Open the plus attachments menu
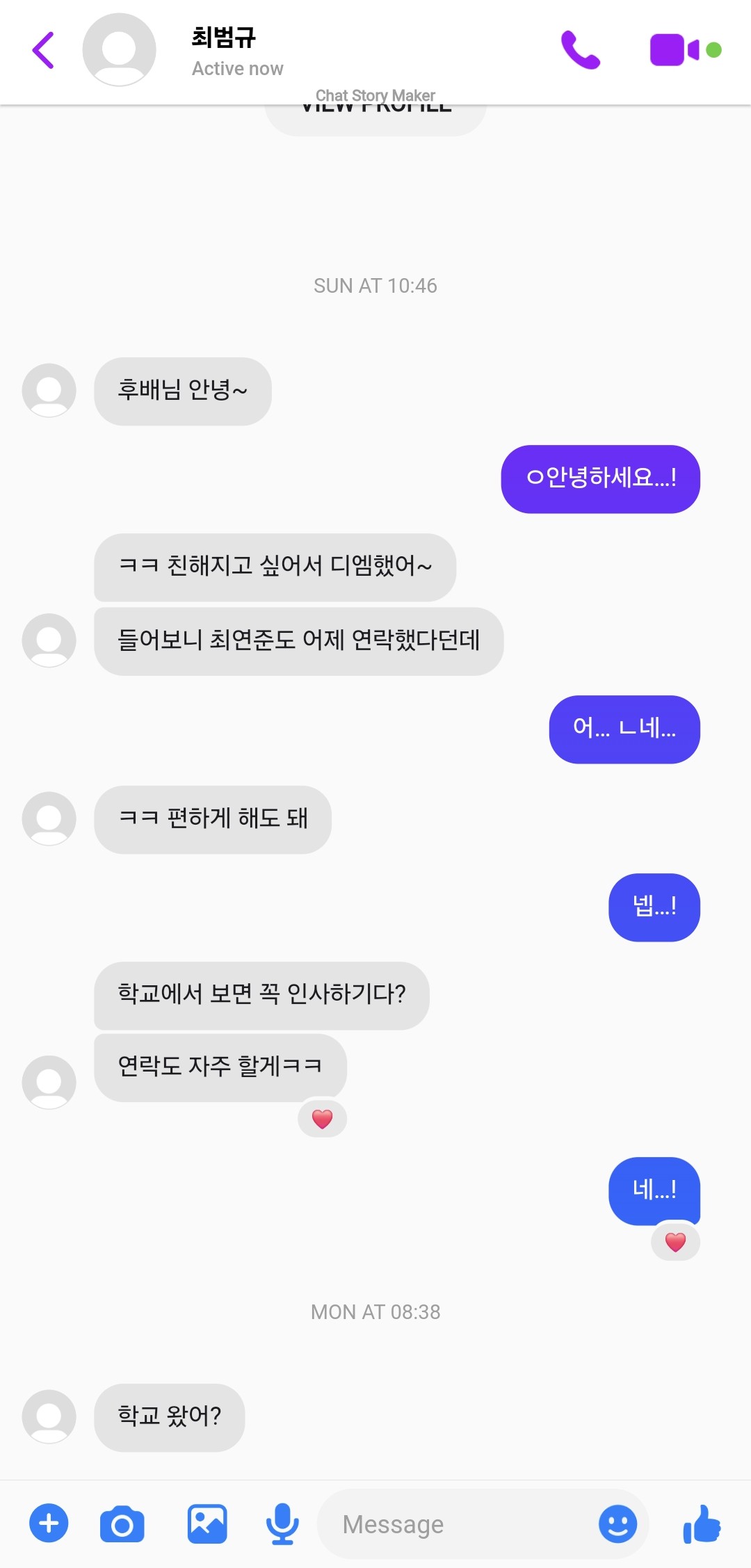The height and width of the screenshot is (1568, 751). 49,1523
